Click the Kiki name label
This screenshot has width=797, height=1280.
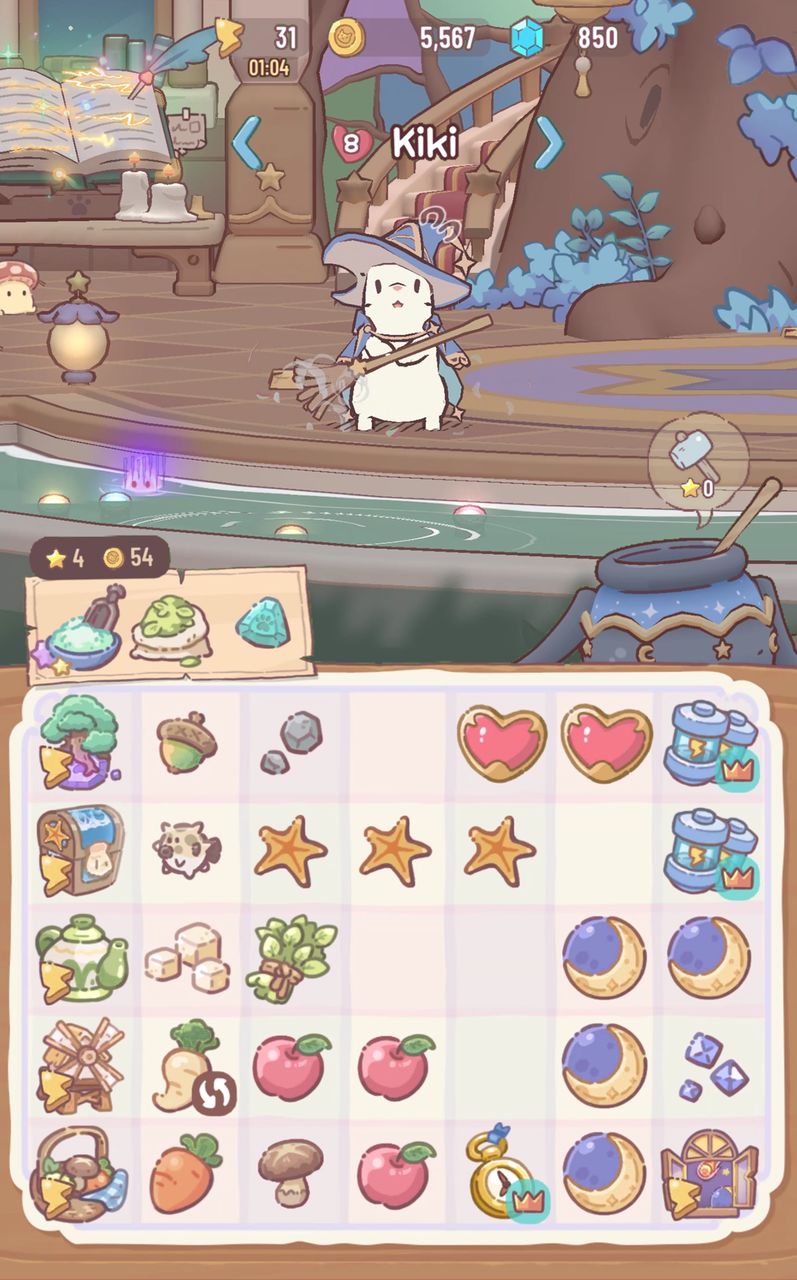pos(424,141)
